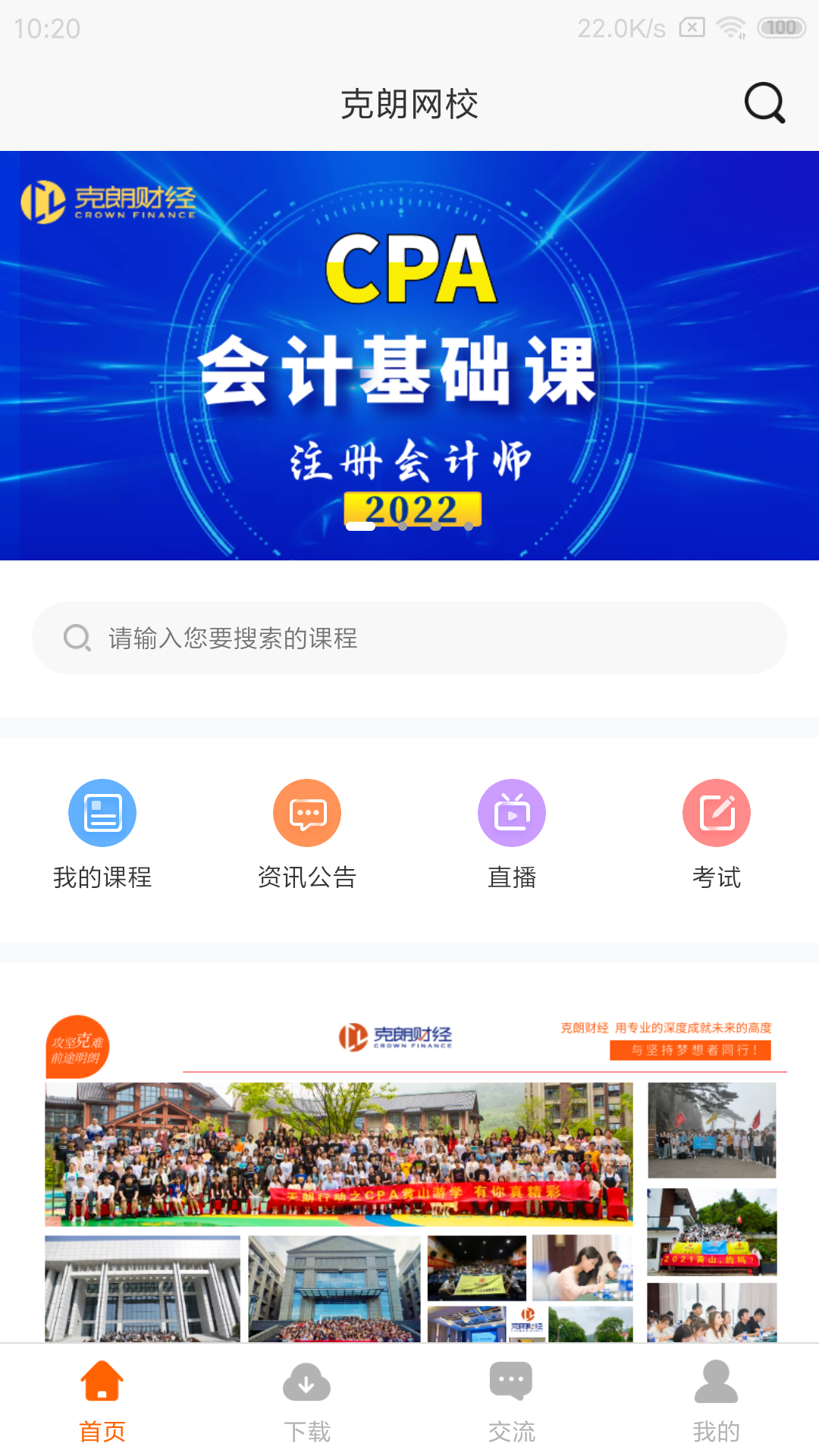The height and width of the screenshot is (1456, 819).
Task: Open the search icon in top bar
Action: pyautogui.click(x=764, y=103)
